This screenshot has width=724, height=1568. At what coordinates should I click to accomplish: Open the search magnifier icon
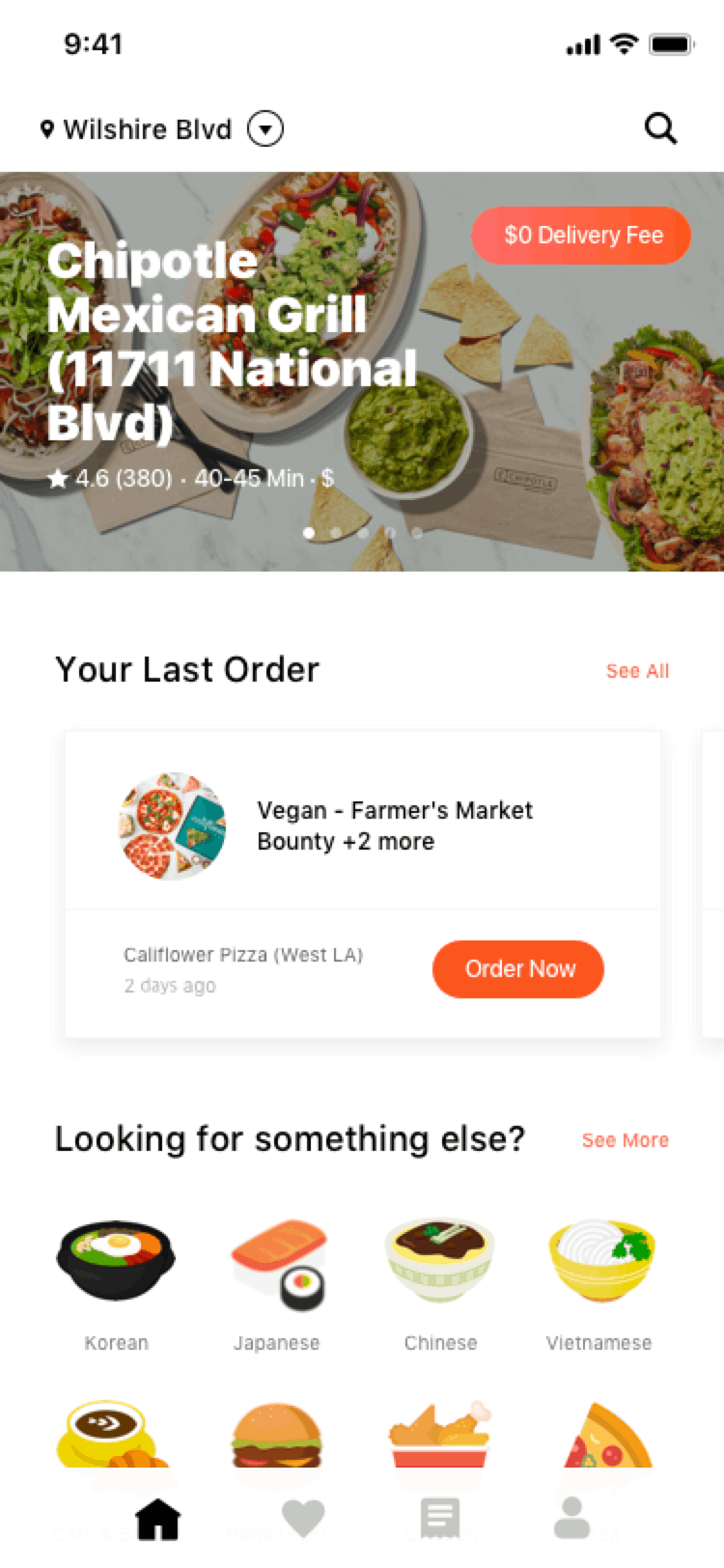(660, 128)
